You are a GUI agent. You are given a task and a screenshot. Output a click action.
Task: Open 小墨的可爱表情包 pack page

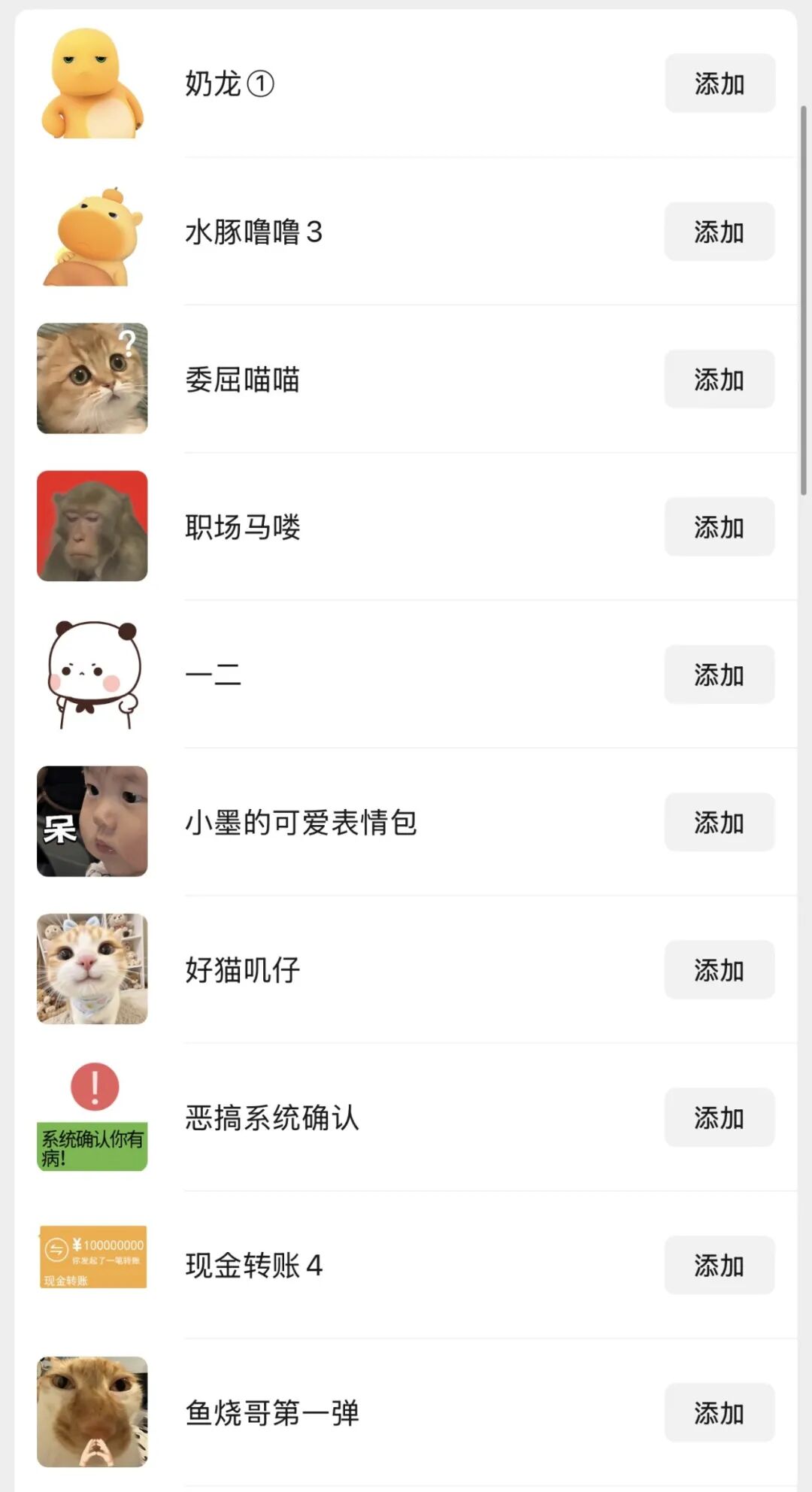301,822
